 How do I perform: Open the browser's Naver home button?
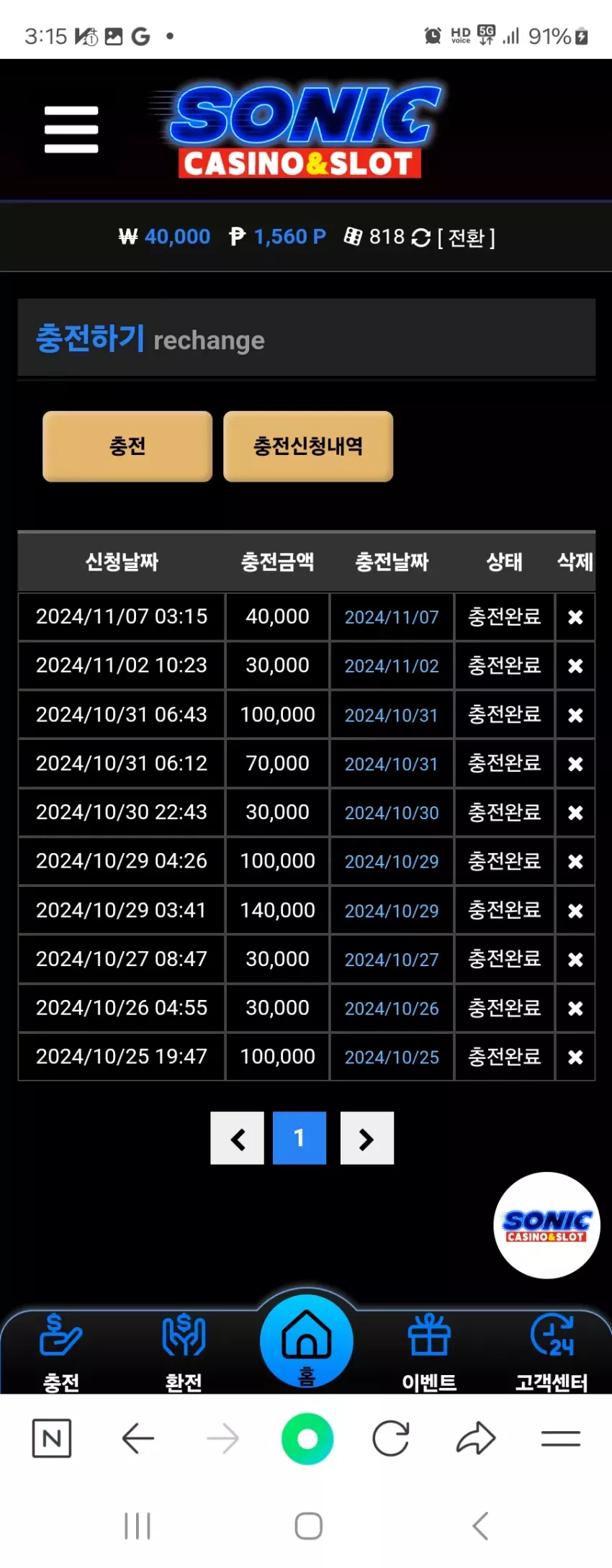pos(52,1439)
